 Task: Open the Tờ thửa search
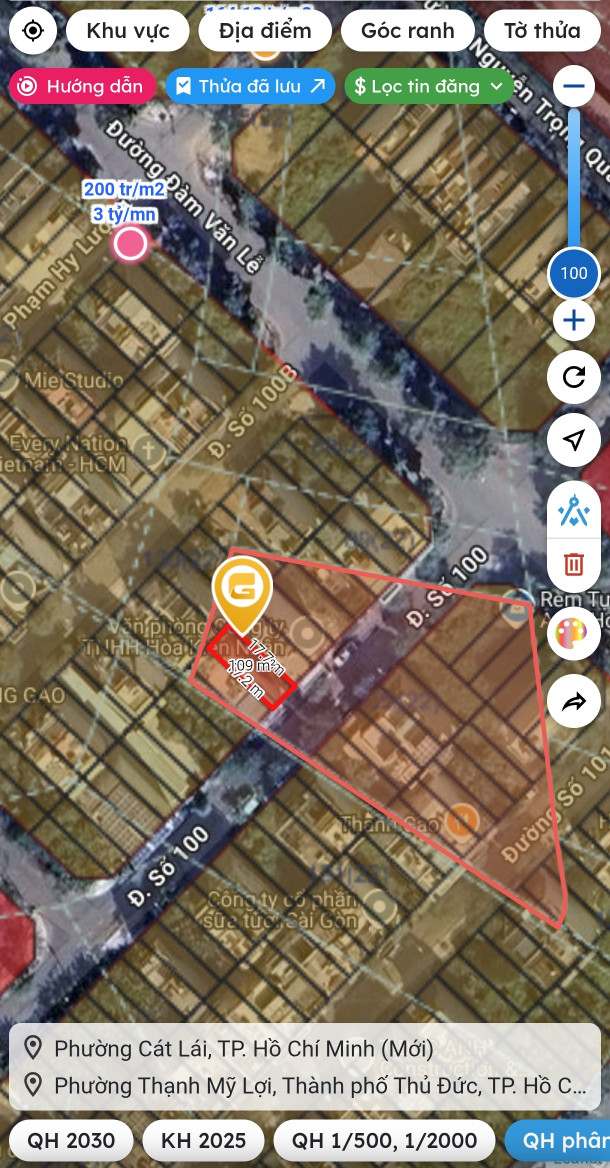pyautogui.click(x=543, y=31)
